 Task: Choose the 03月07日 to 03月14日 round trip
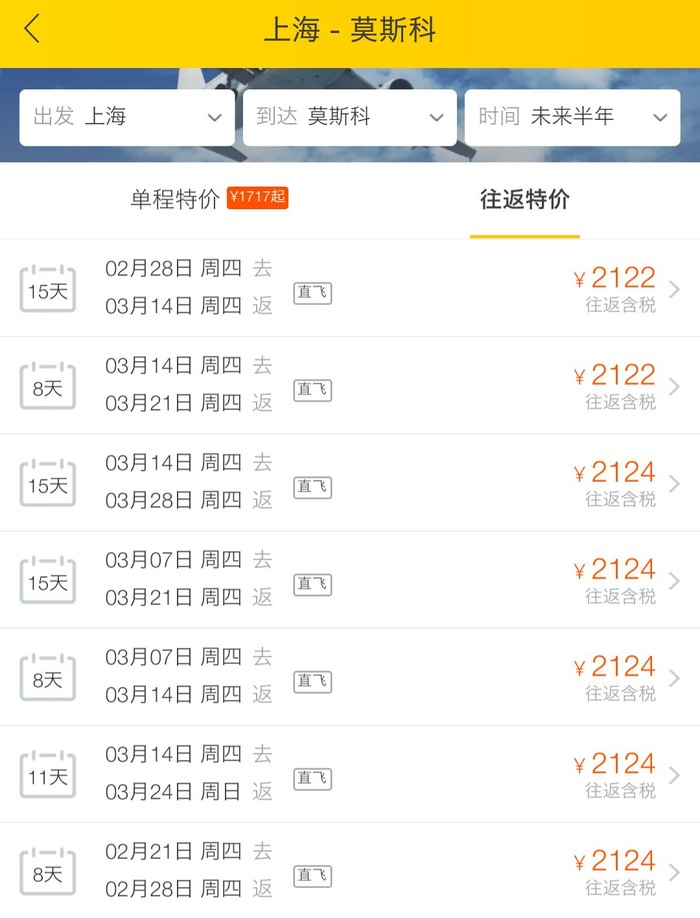coord(350,676)
